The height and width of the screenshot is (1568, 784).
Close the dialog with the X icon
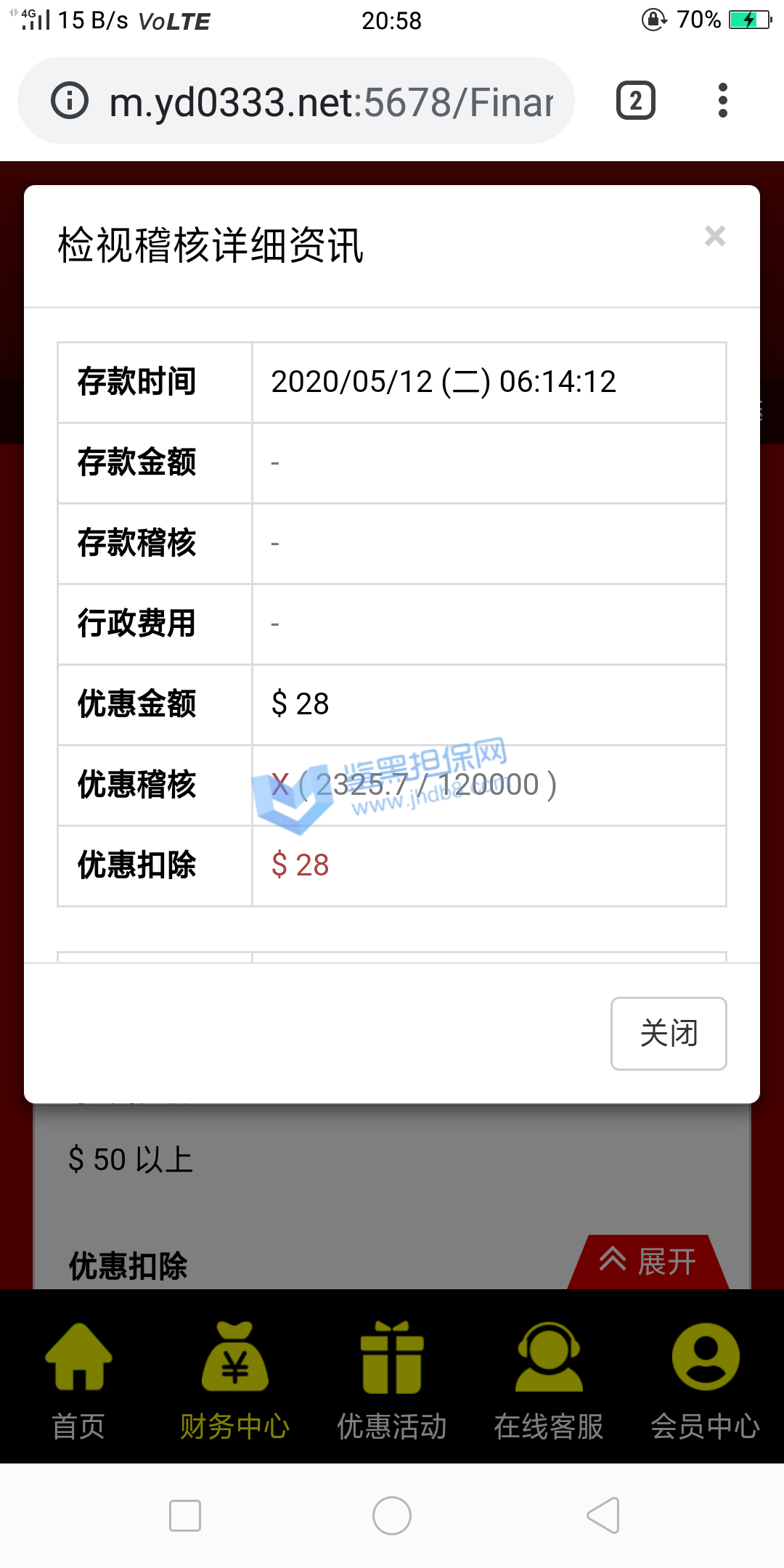point(714,236)
